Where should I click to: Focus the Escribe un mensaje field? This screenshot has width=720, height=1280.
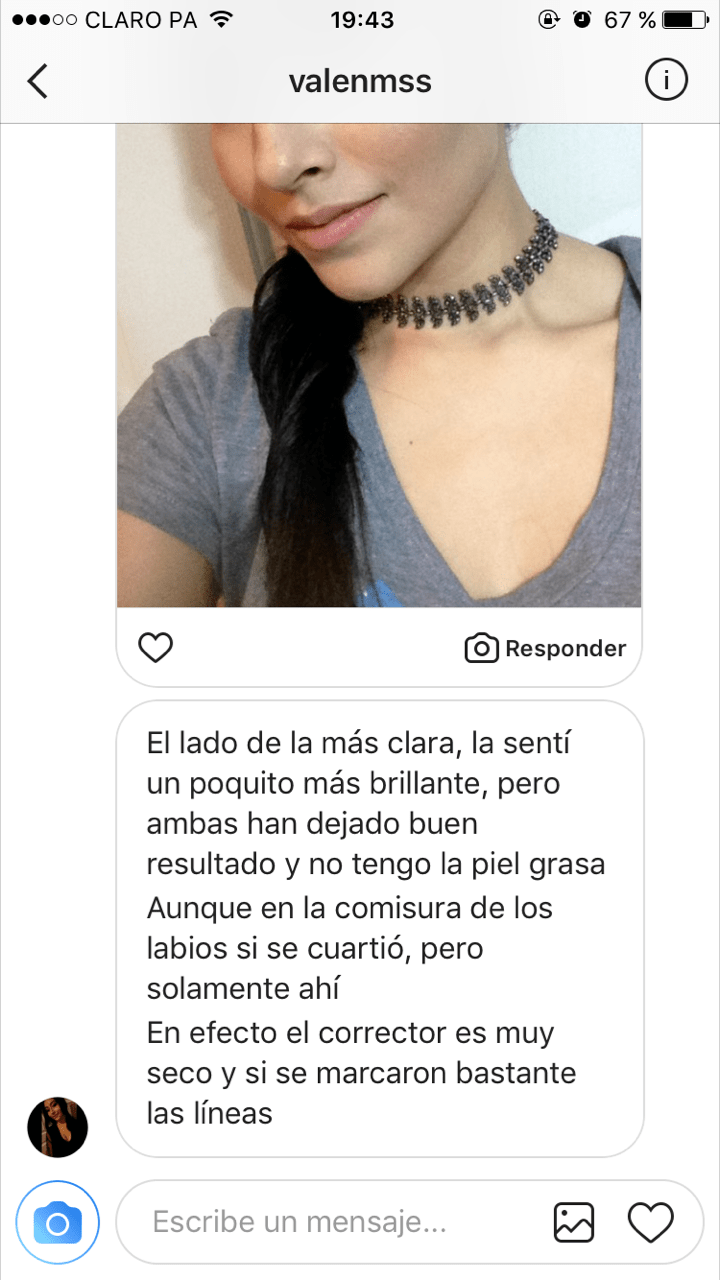pos(330,1222)
